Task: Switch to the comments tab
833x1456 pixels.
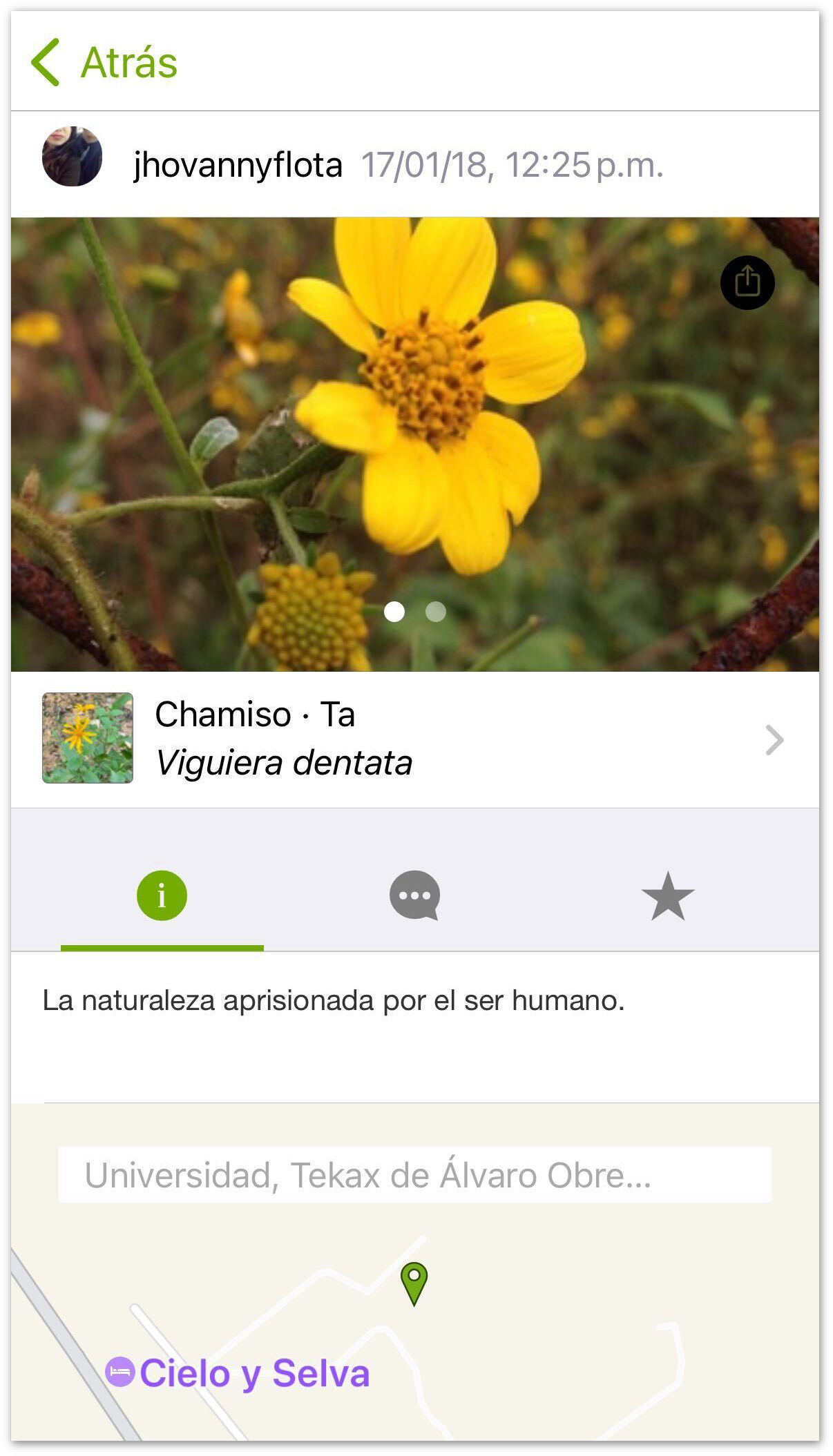Action: tap(414, 895)
